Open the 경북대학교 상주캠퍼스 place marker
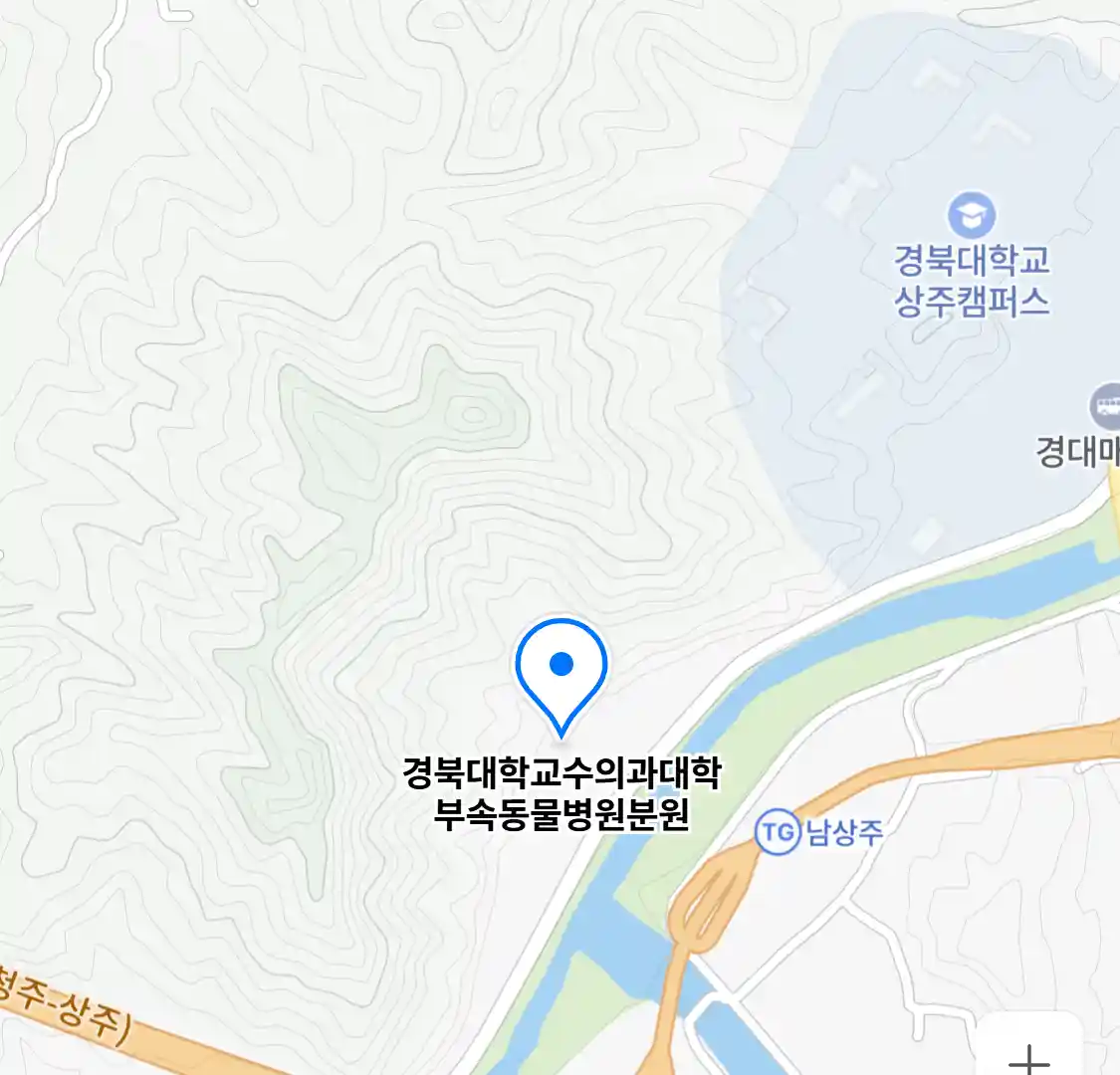Image resolution: width=1120 pixels, height=1075 pixels. pyautogui.click(x=972, y=214)
